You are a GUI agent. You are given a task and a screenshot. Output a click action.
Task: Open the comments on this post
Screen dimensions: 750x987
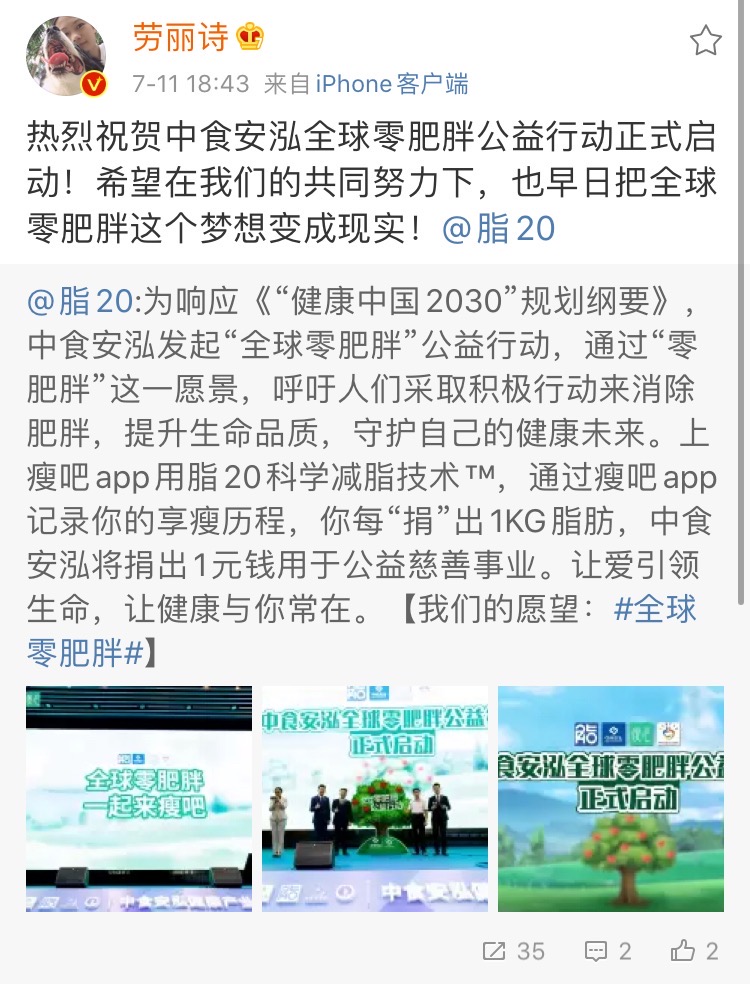point(607,950)
